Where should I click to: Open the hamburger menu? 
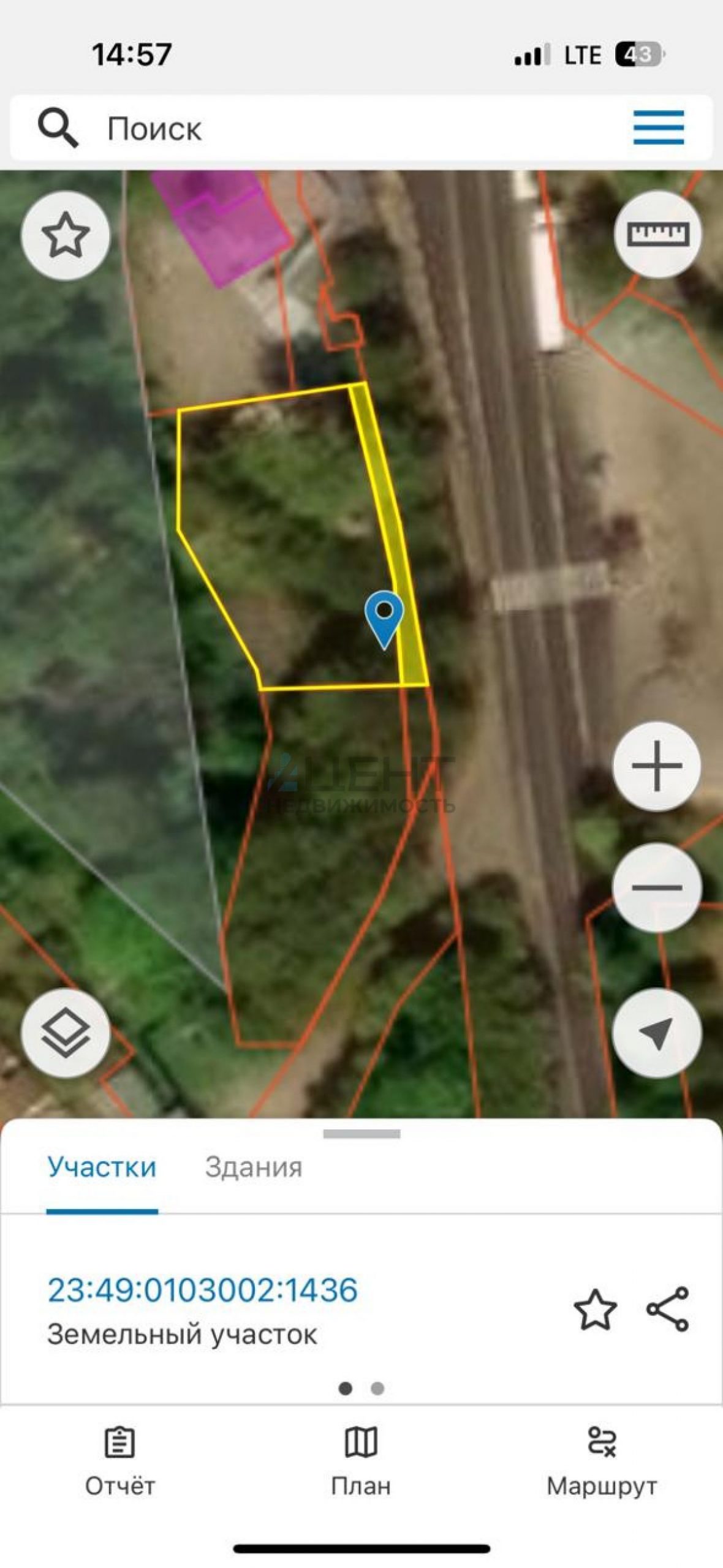[658, 127]
